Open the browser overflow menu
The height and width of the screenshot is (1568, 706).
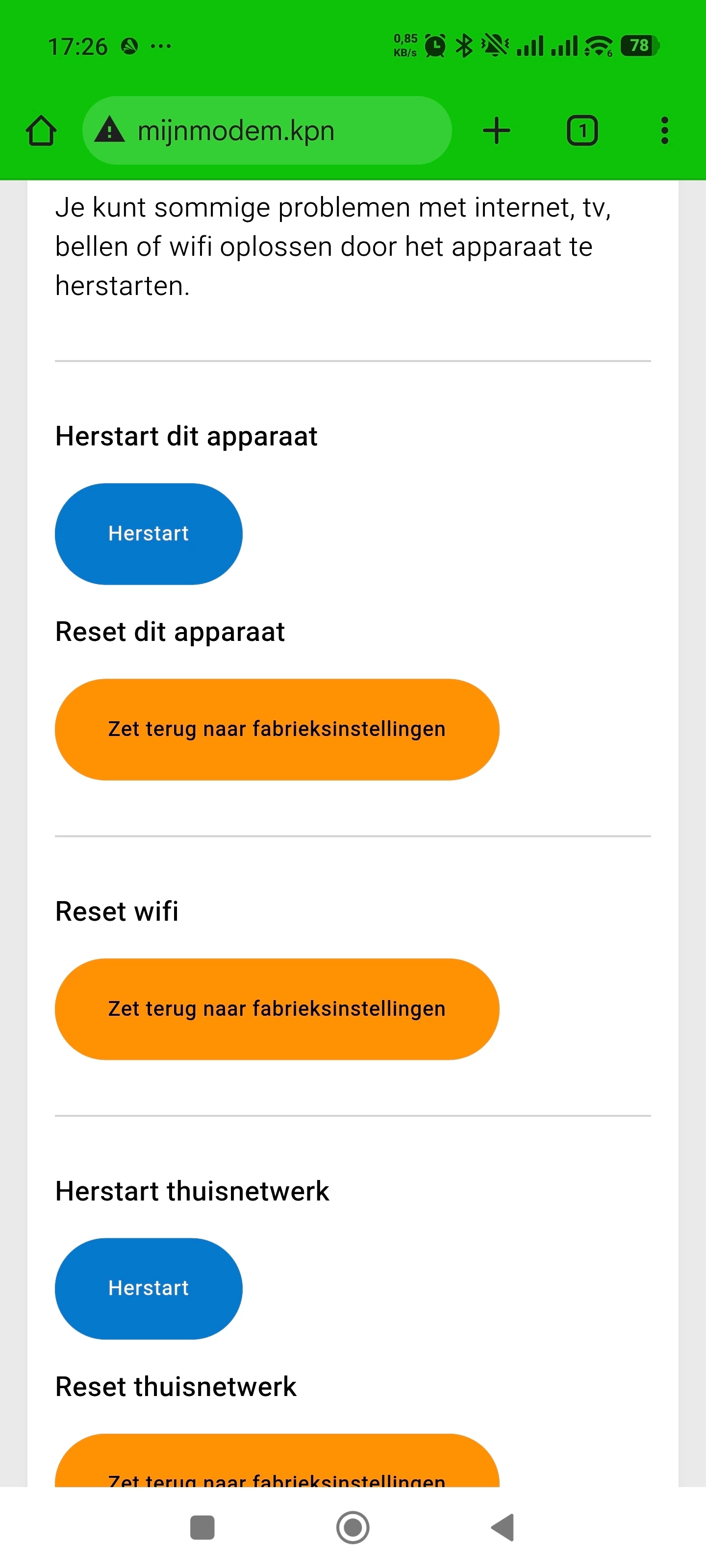click(664, 131)
